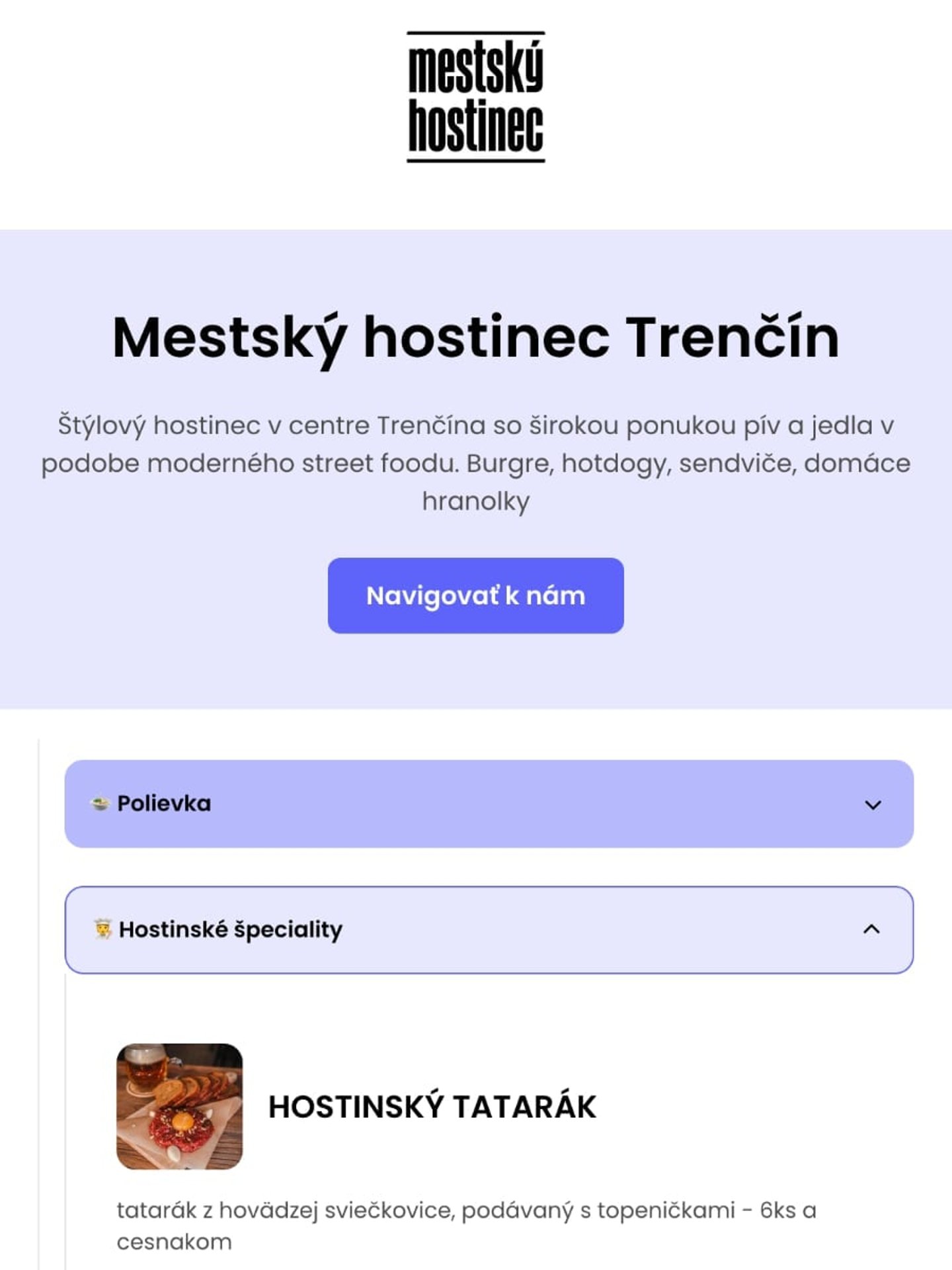The width and height of the screenshot is (952, 1270).
Task: Tap the Navigovať k nám button
Action: (x=475, y=595)
